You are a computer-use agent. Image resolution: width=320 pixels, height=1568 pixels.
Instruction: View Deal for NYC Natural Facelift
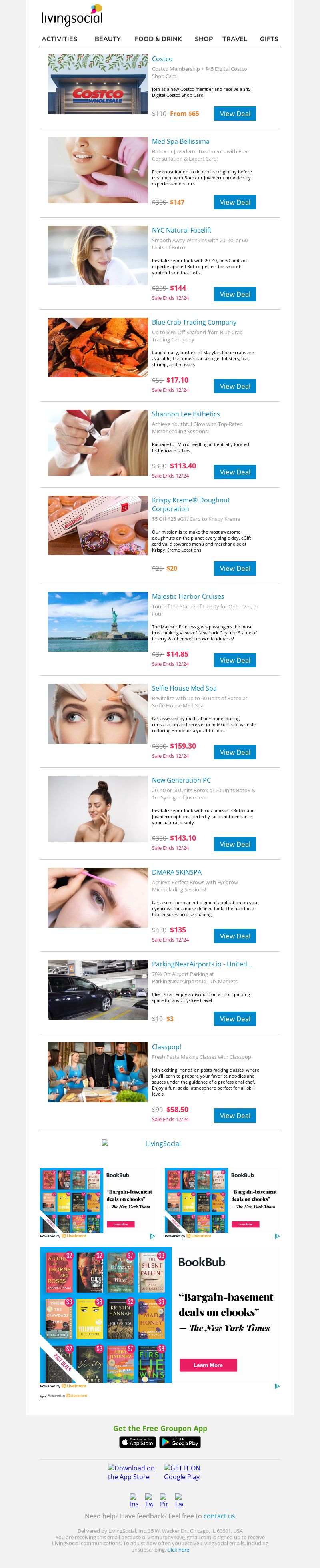[235, 295]
